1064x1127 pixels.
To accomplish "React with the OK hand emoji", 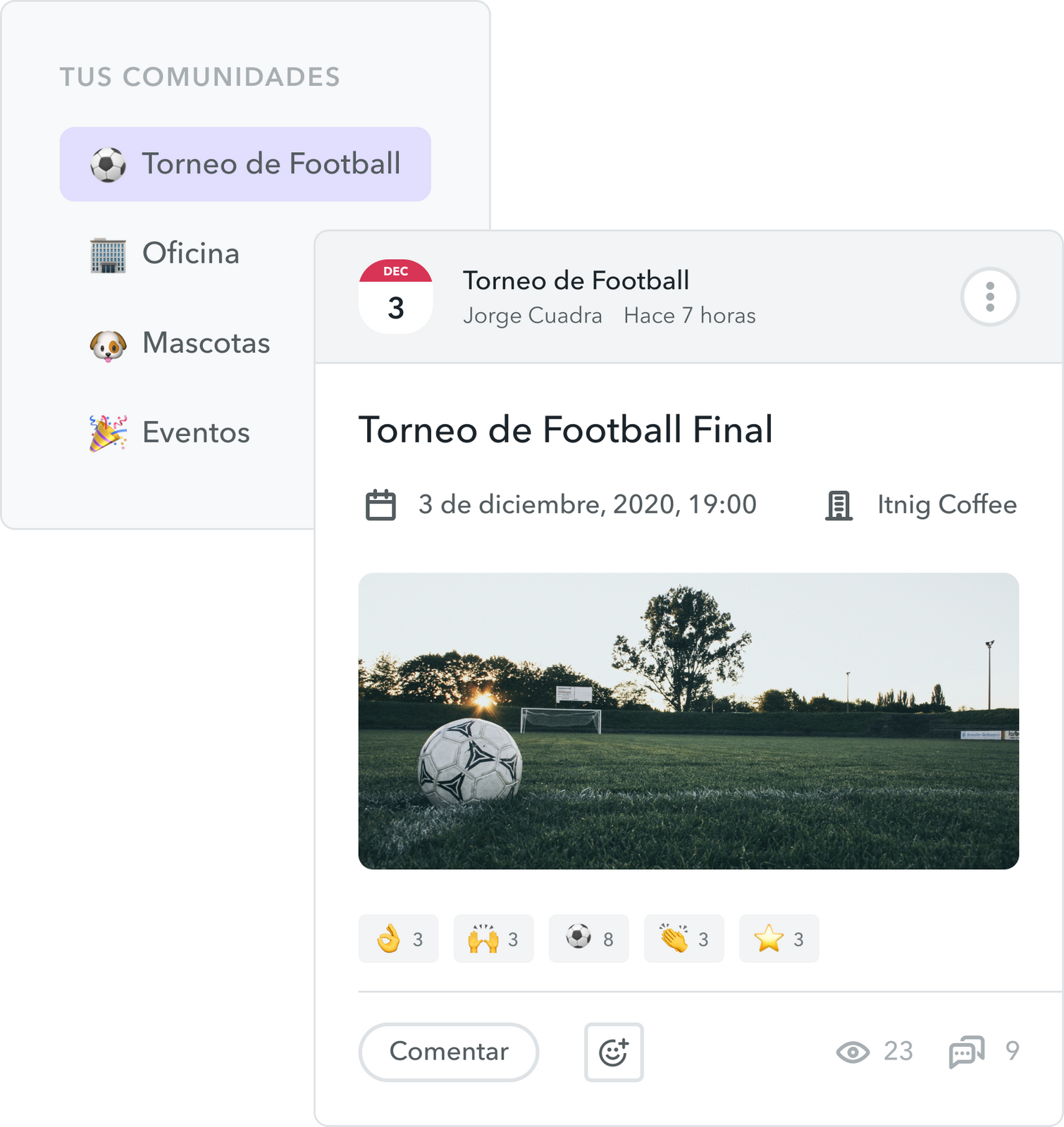I will pos(398,938).
